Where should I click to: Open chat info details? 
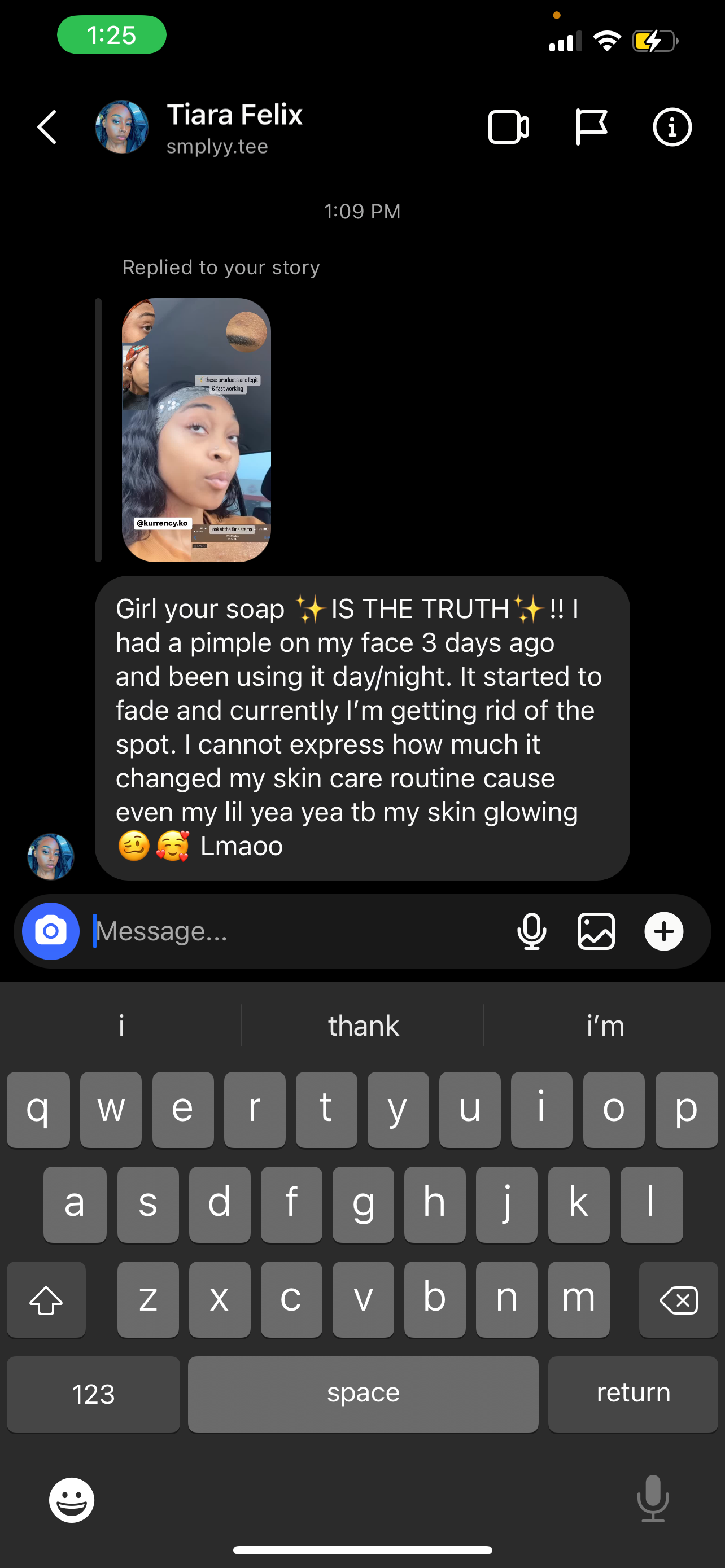[672, 127]
